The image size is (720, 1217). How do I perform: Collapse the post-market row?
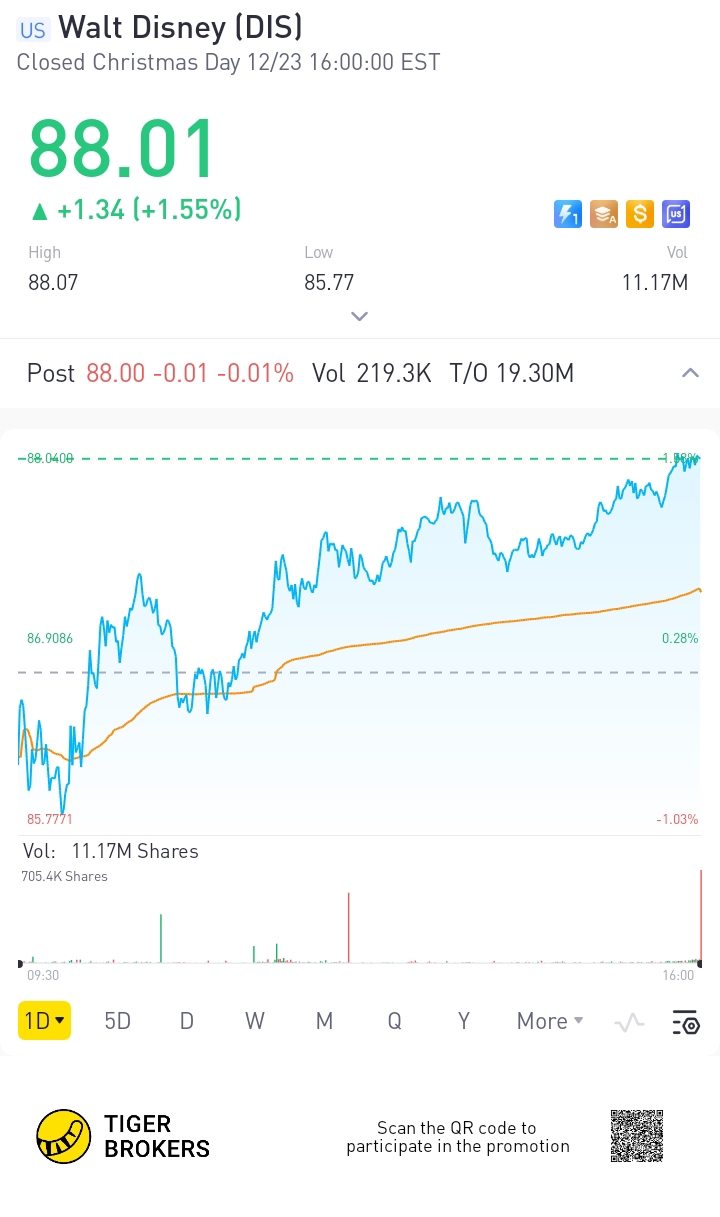[690, 373]
